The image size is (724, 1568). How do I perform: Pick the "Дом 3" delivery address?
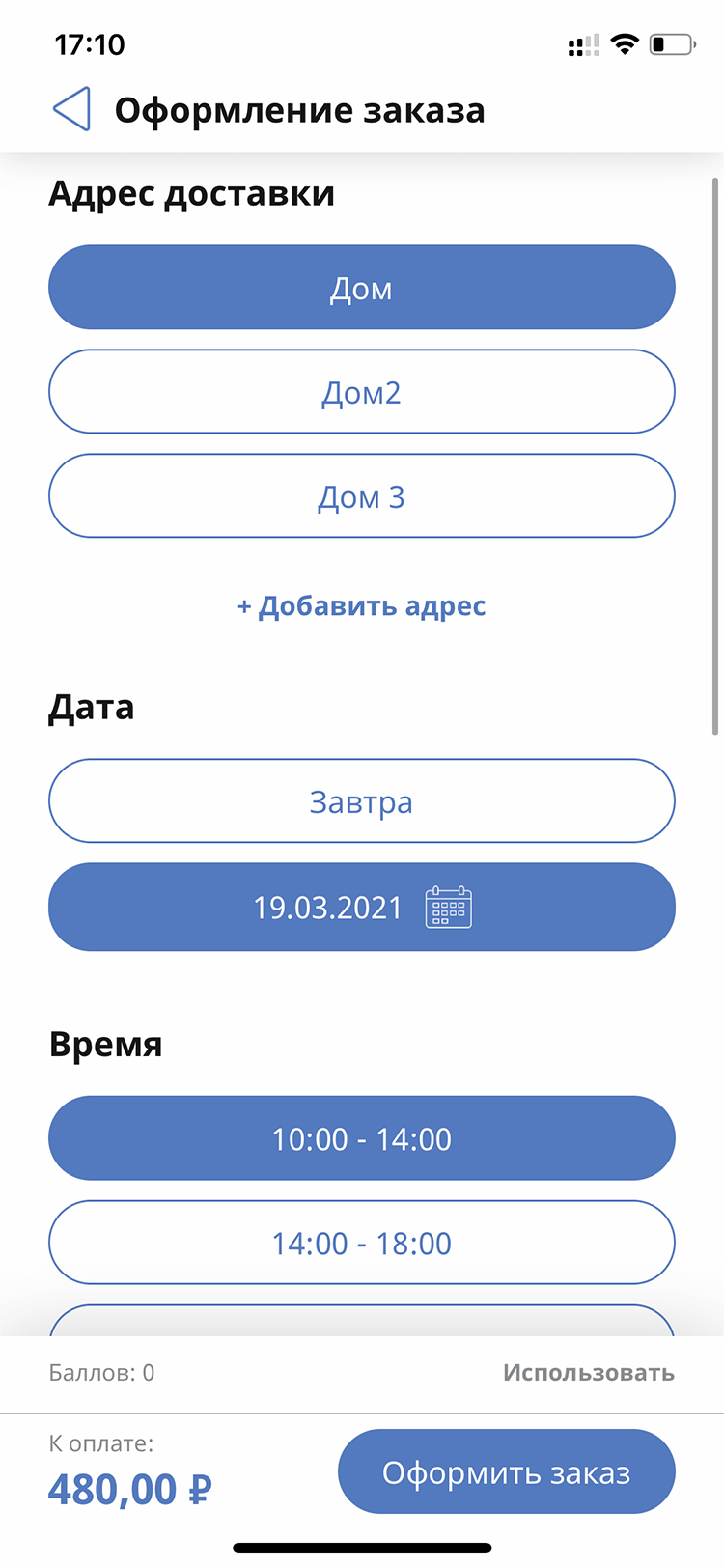coord(361,496)
